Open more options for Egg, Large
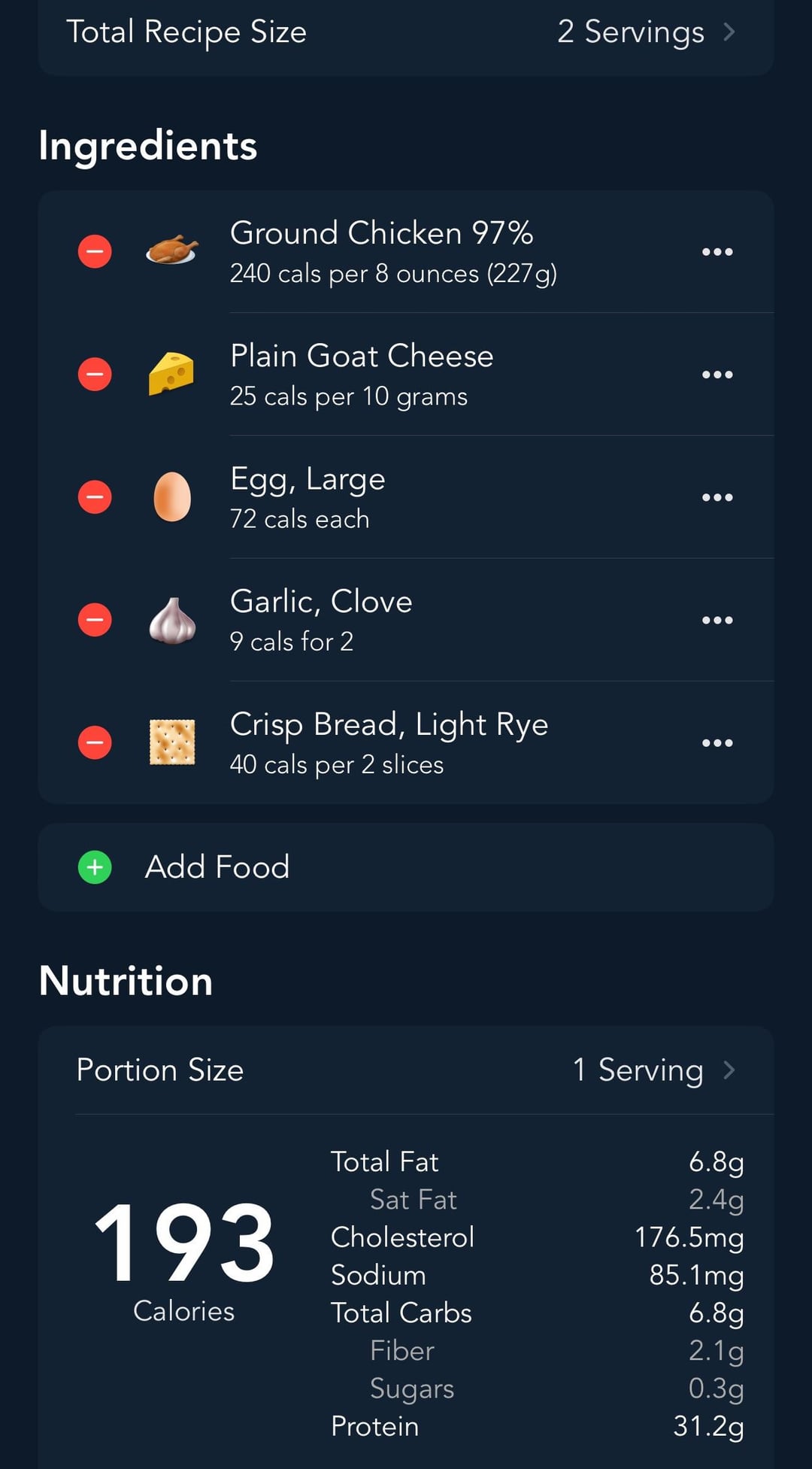 (717, 497)
